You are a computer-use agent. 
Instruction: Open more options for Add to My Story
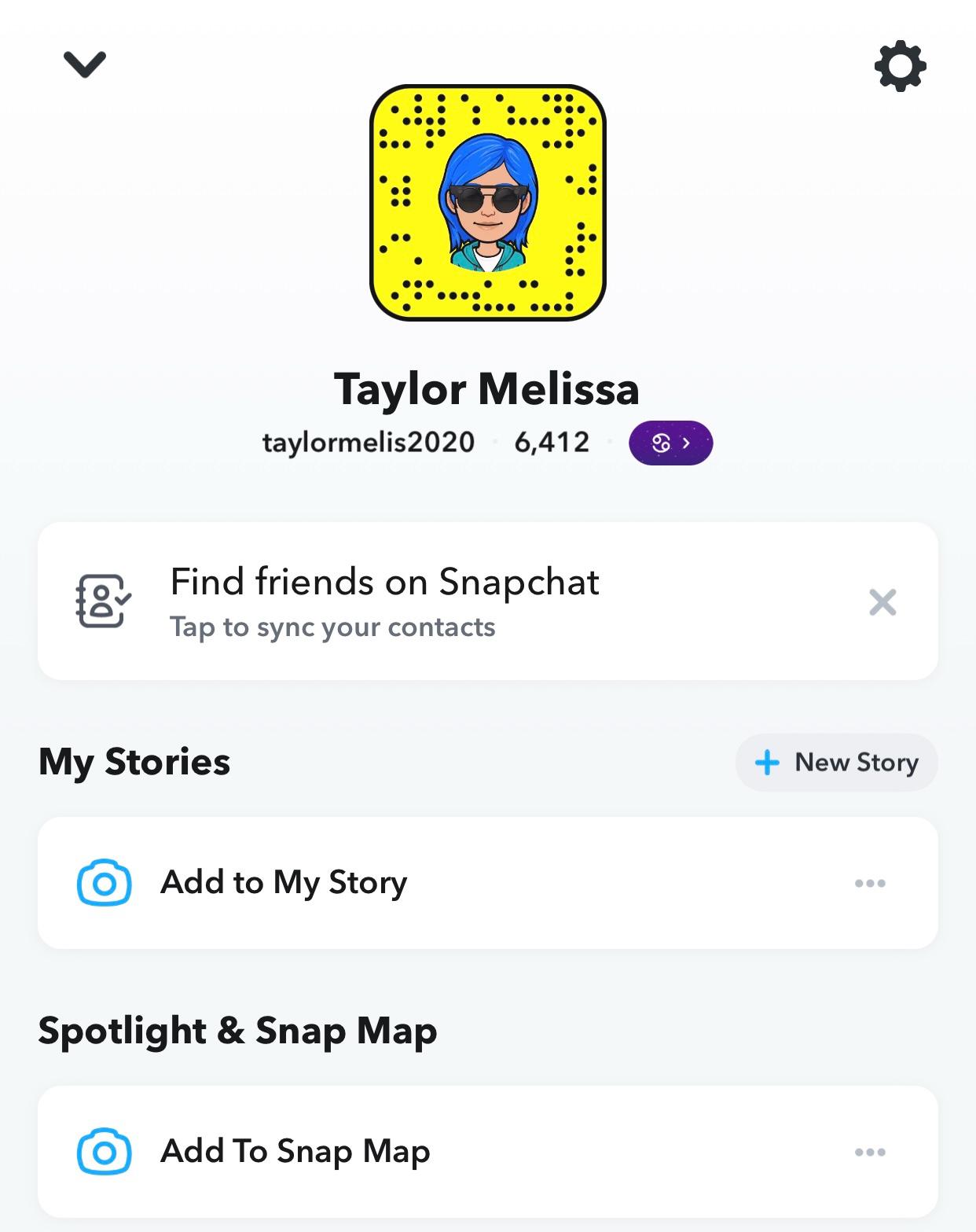pyautogui.click(x=870, y=884)
